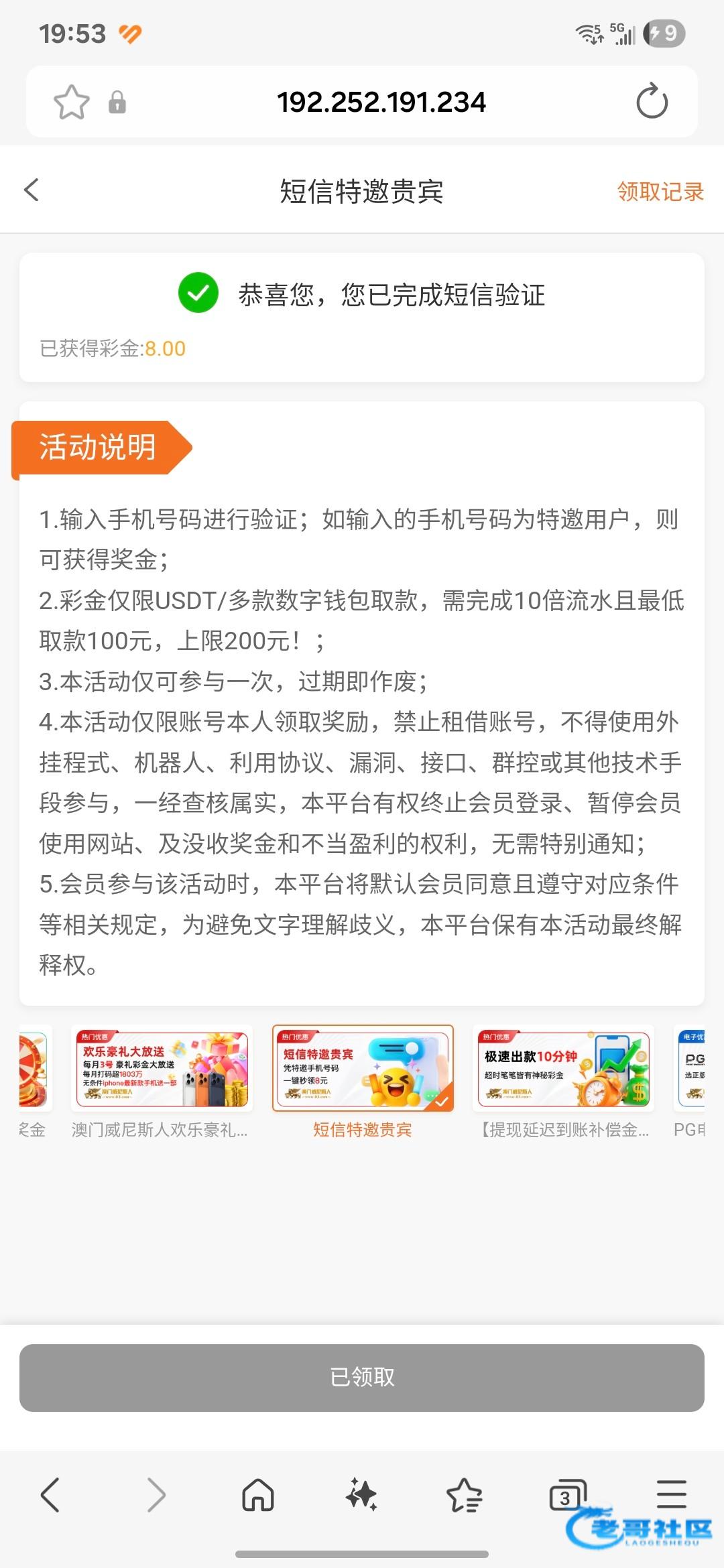The image size is (724, 1568).
Task: Open the tab switcher showing 3 tabs
Action: [x=567, y=1494]
